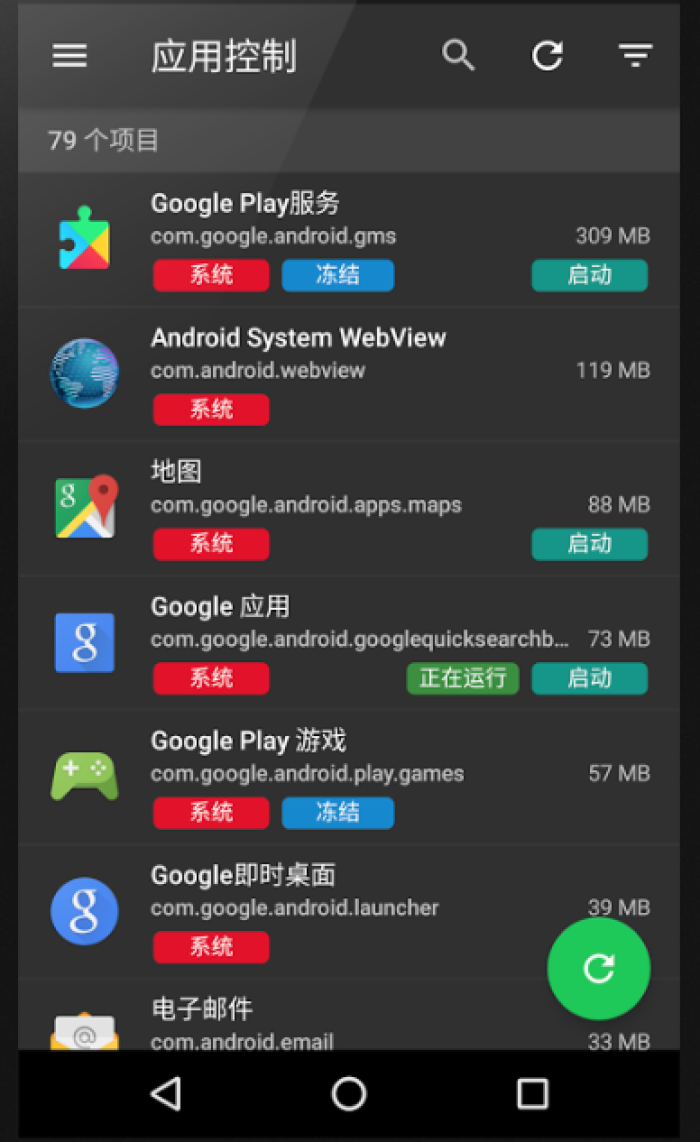Open Android System WebView entry
Image resolution: width=700 pixels, height=1142 pixels.
click(x=300, y=355)
